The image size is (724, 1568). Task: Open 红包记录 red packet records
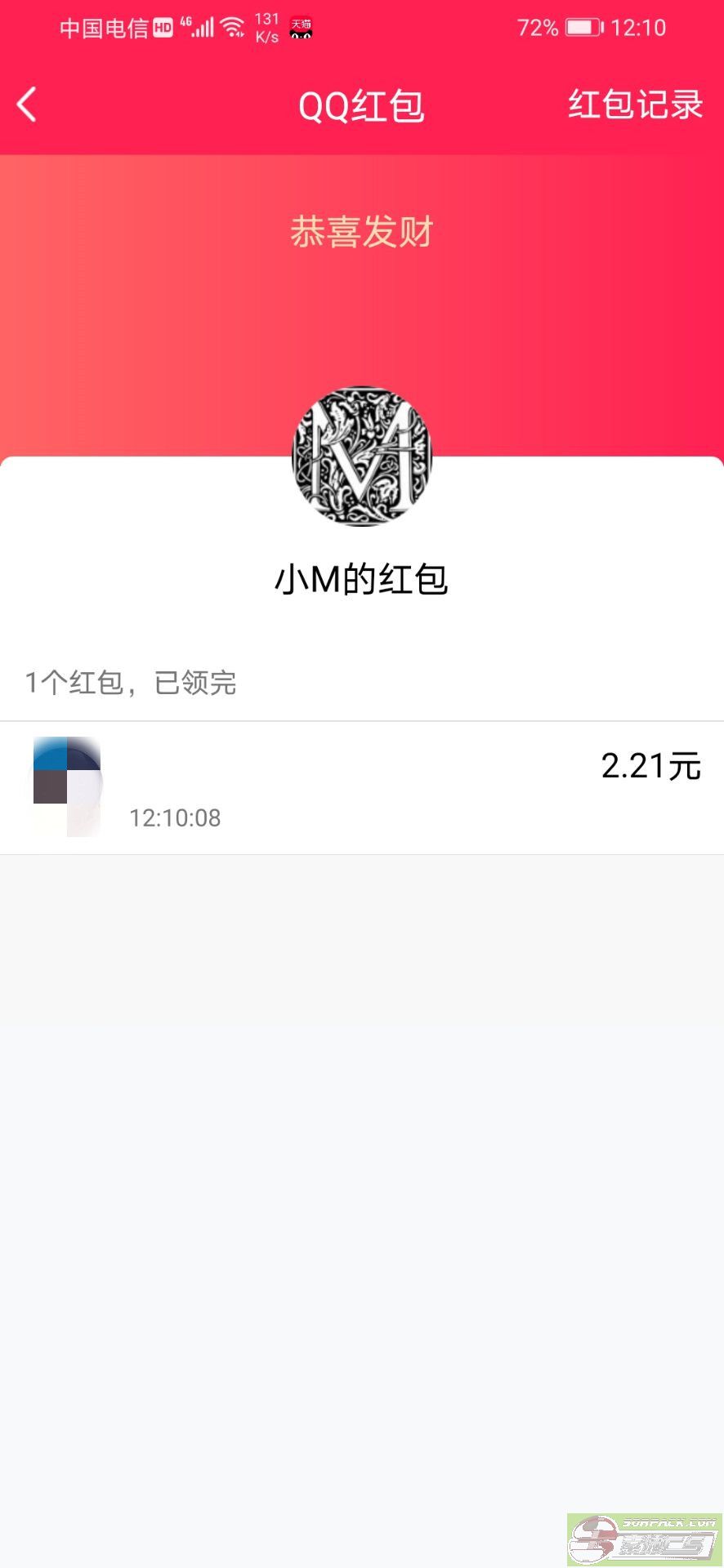click(x=635, y=105)
